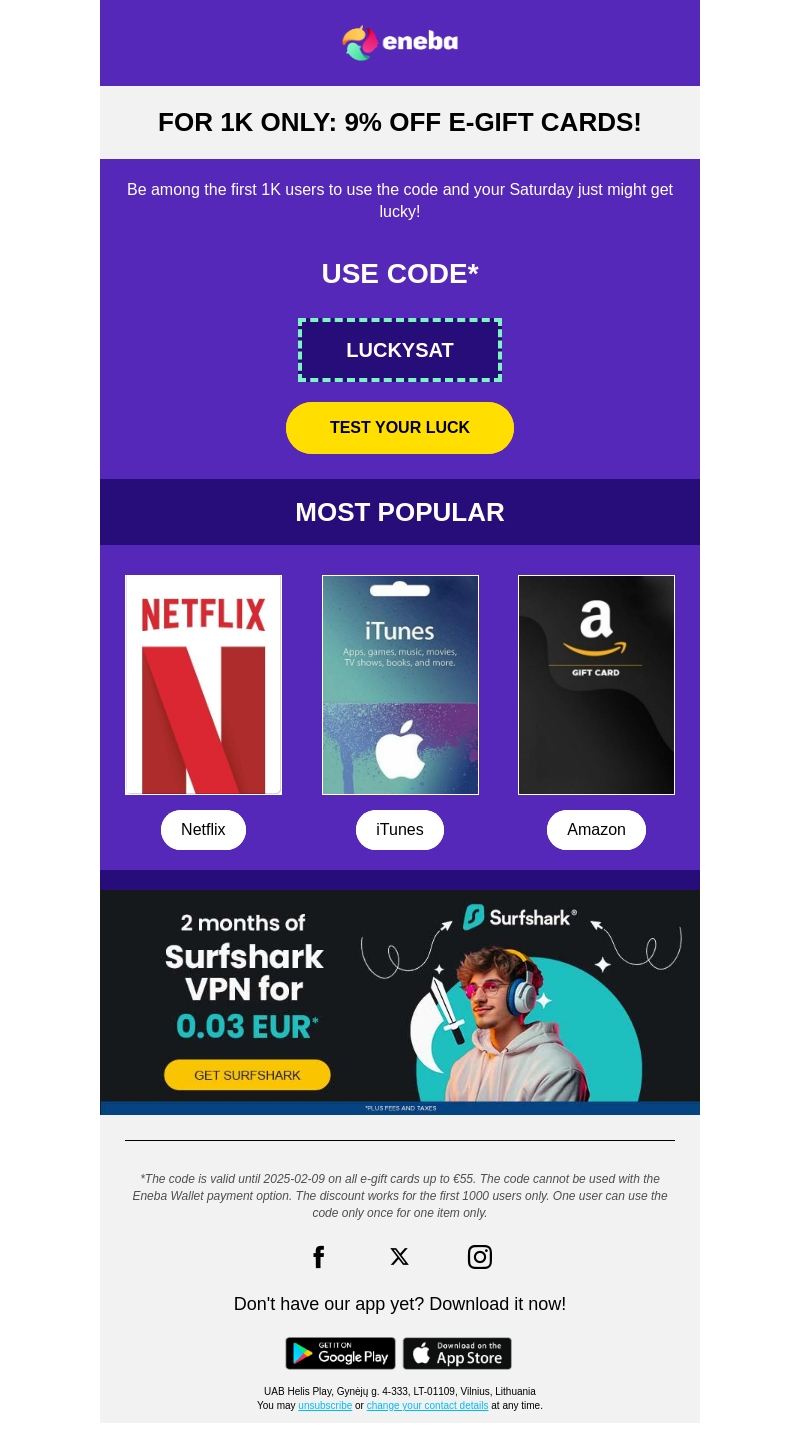800x1444 pixels.
Task: Open the Amazon gift card image
Action: point(596,685)
